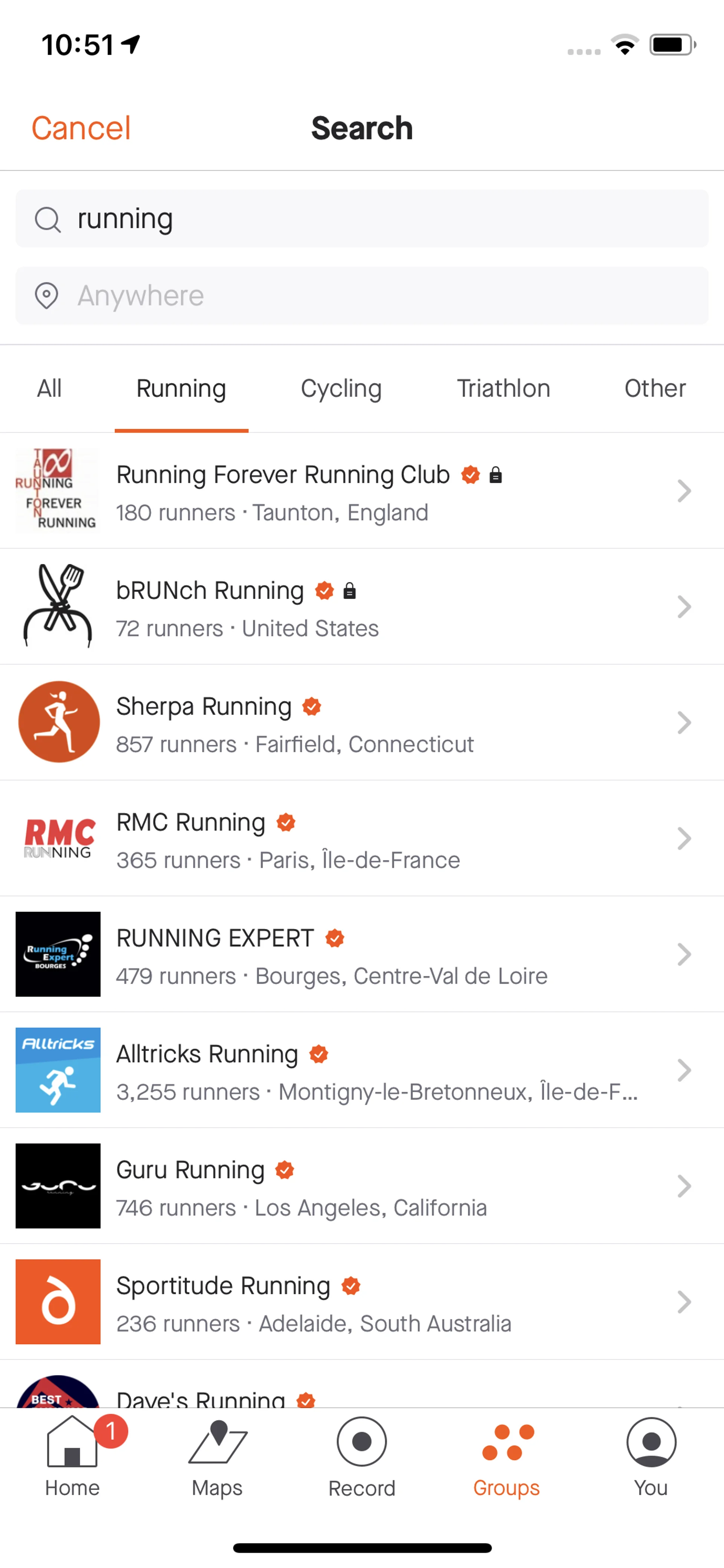The width and height of the screenshot is (724, 1568).
Task: Open Running Forever Running Club
Action: point(362,491)
